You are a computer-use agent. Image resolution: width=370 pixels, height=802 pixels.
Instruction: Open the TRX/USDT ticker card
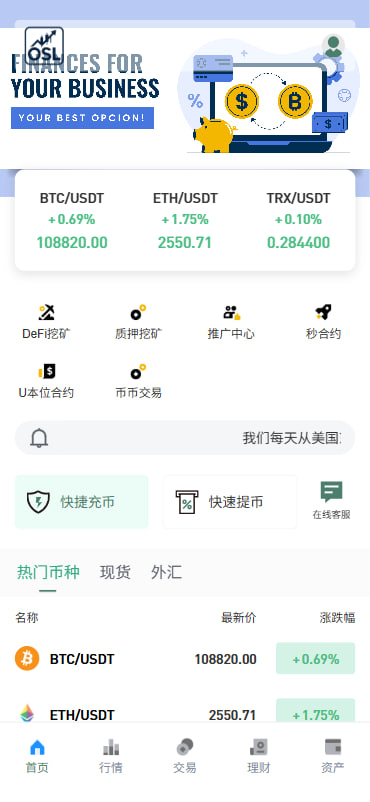pos(298,220)
